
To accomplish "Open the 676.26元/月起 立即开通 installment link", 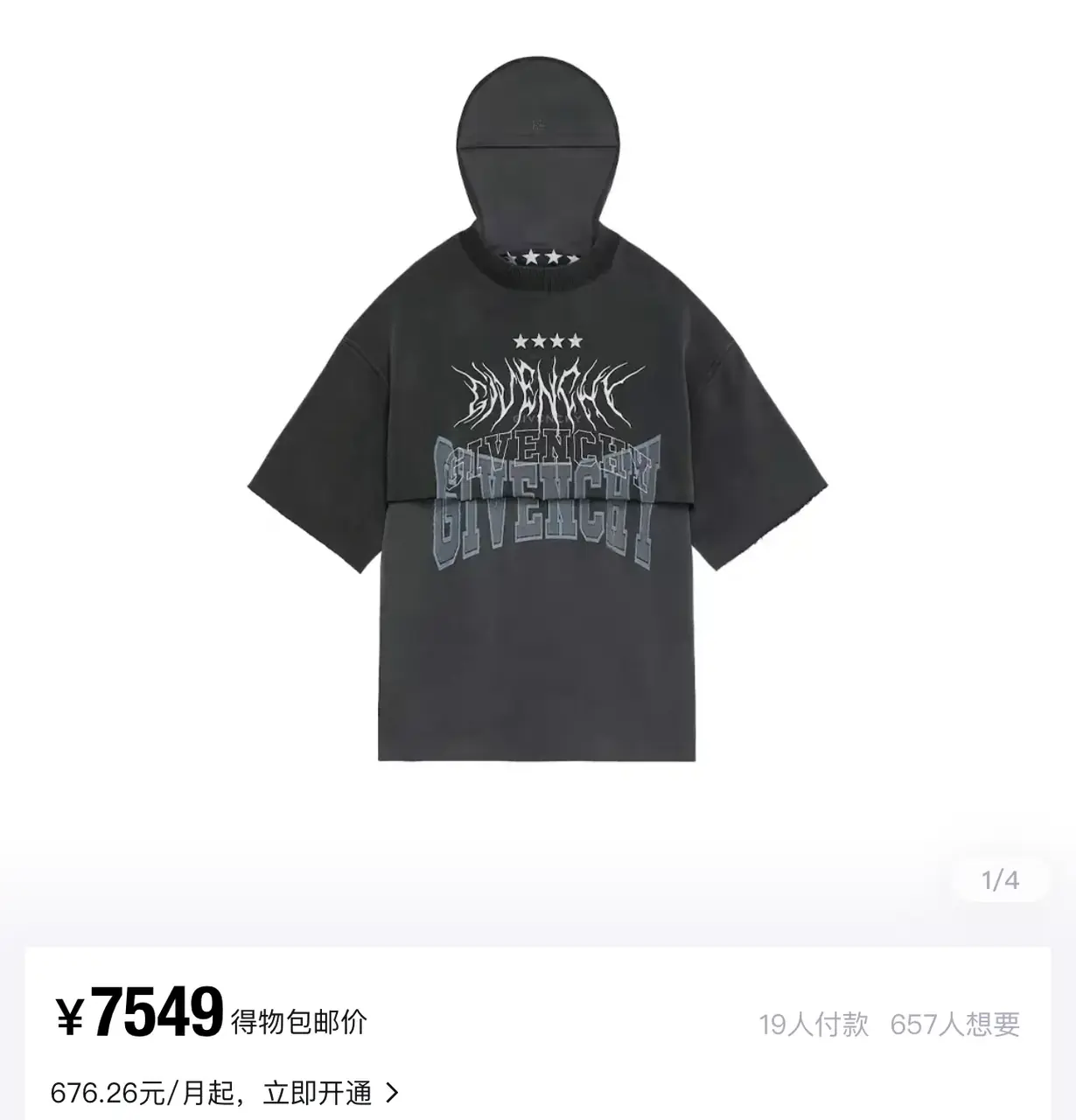I will 225,1092.
